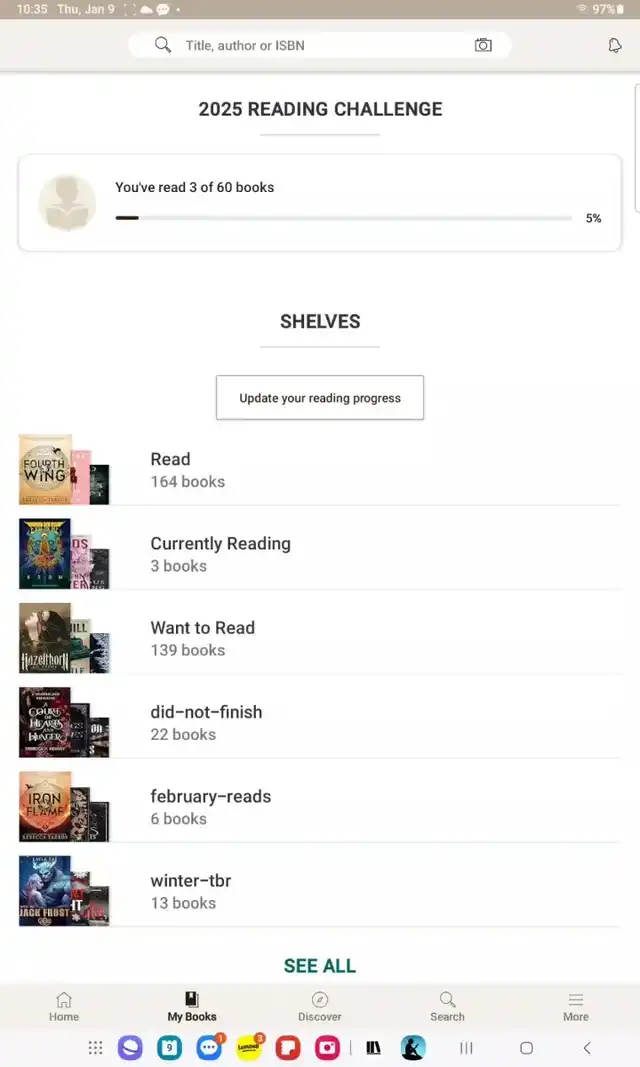Screen dimensions: 640x1067
Task: Open the Read shelf
Action: (x=320, y=470)
